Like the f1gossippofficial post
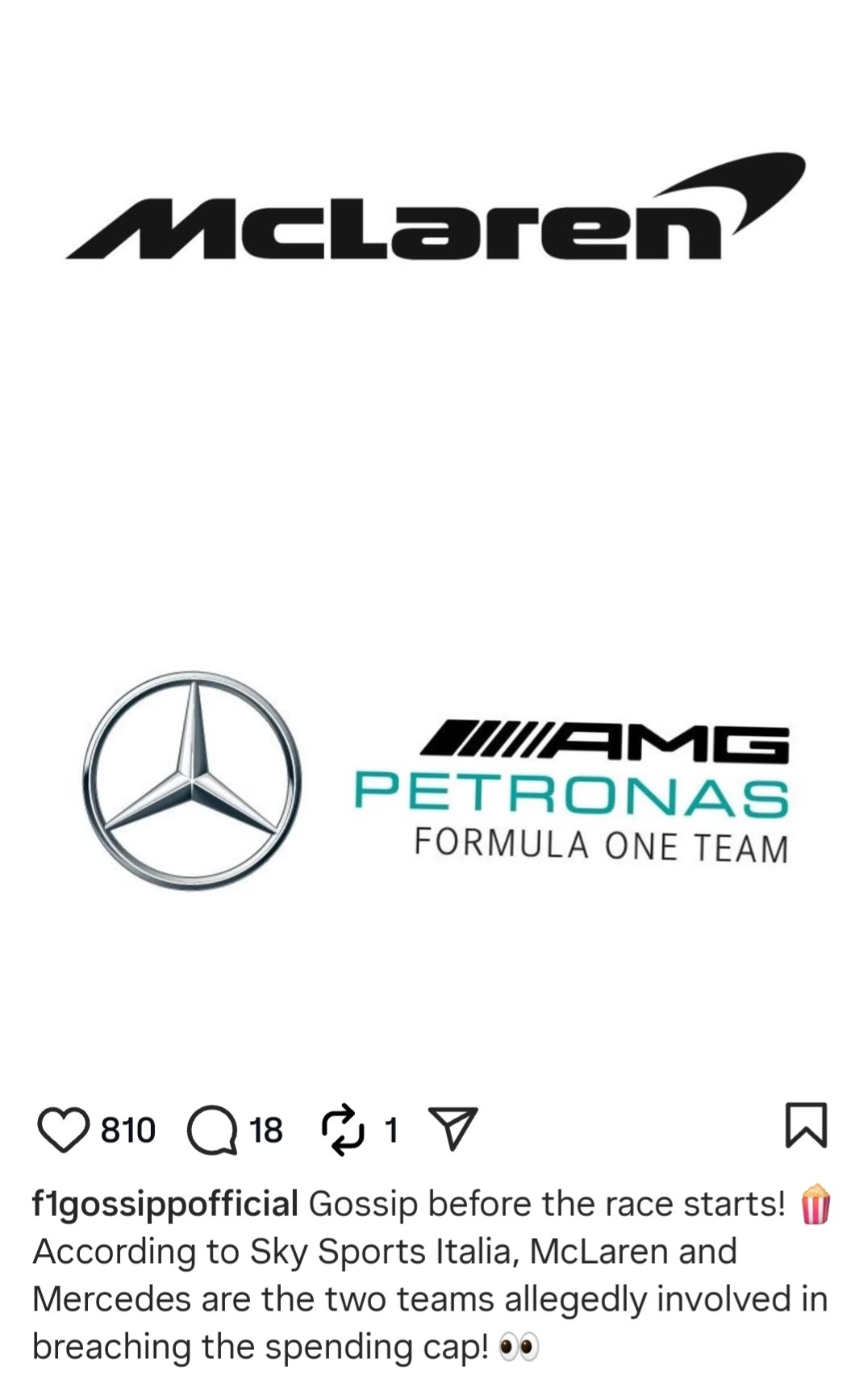 (x=64, y=1129)
